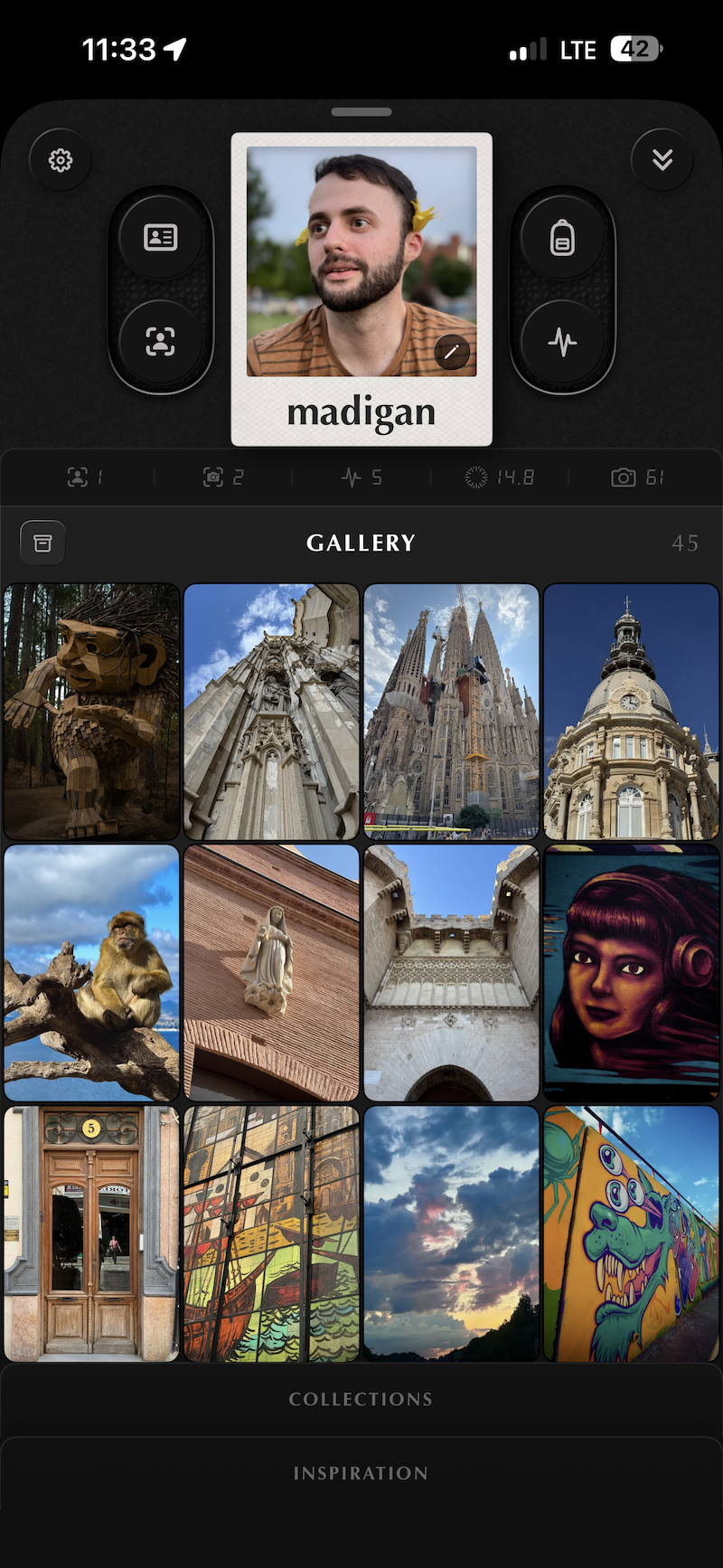Image resolution: width=723 pixels, height=1568 pixels.
Task: Edit the madigan profile photo
Action: [452, 352]
